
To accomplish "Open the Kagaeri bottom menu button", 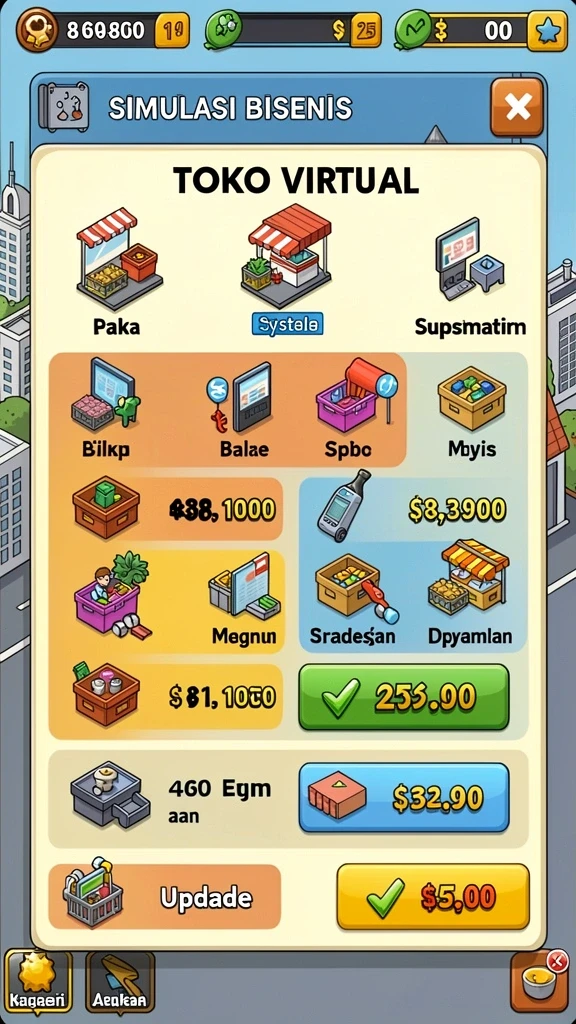I will click(x=38, y=982).
